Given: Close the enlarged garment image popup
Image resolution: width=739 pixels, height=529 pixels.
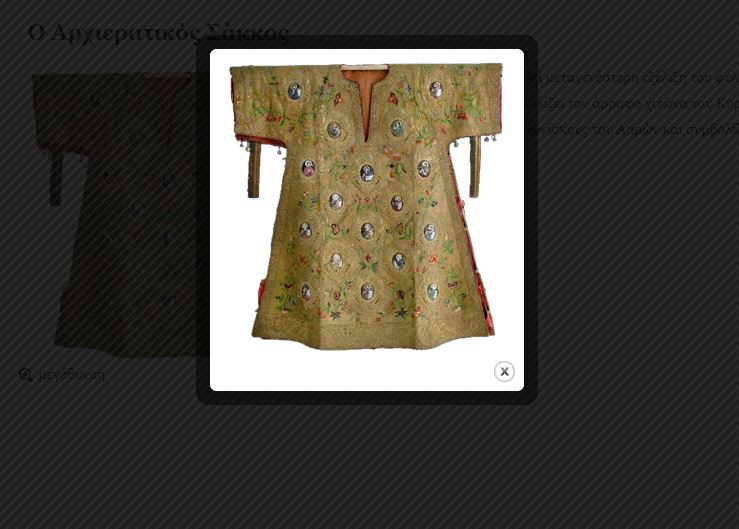Looking at the screenshot, I should 504,371.
